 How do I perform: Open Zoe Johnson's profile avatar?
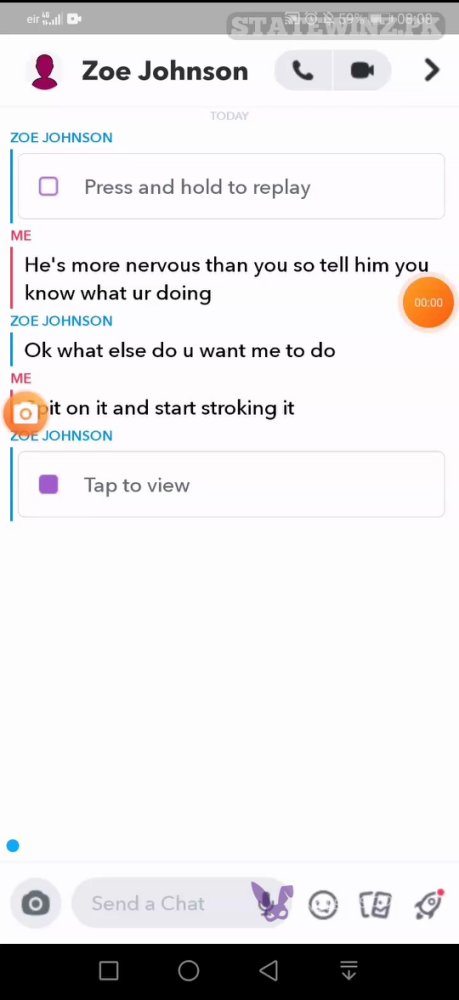[x=45, y=71]
